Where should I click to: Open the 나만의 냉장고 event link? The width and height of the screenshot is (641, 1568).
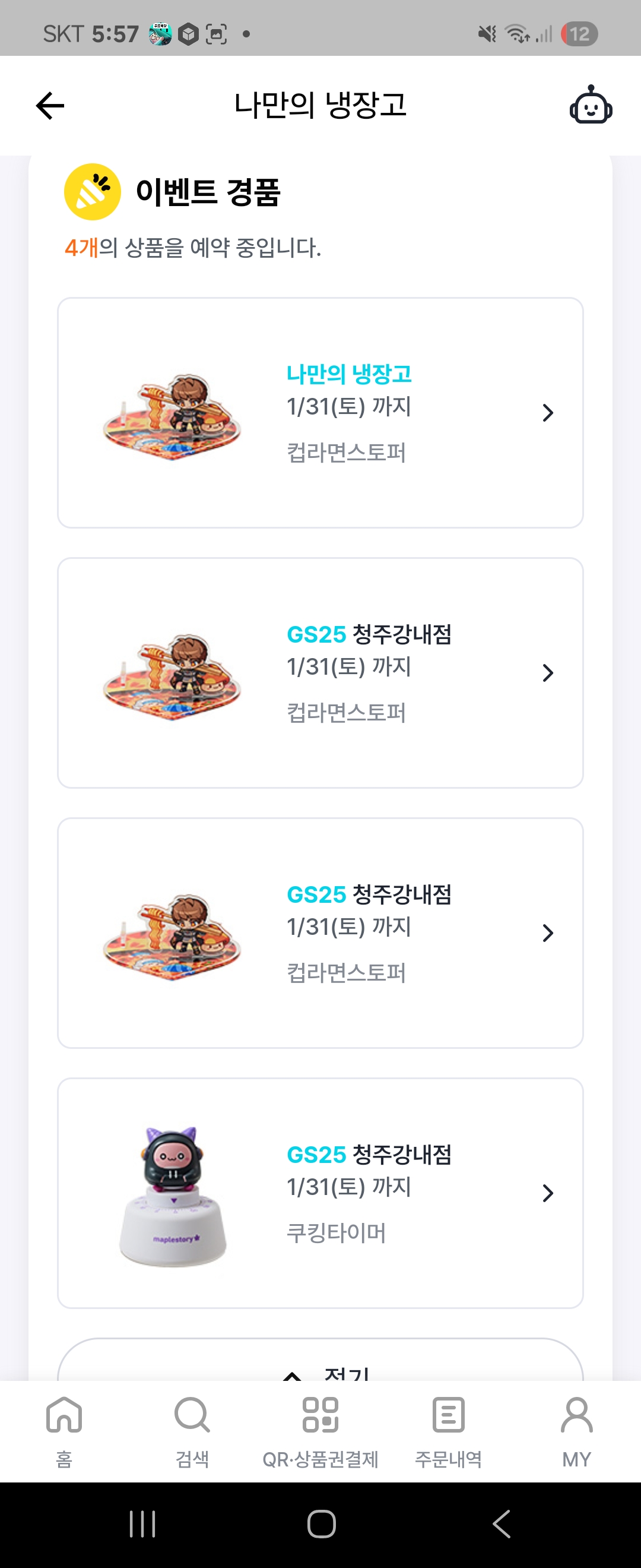349,375
